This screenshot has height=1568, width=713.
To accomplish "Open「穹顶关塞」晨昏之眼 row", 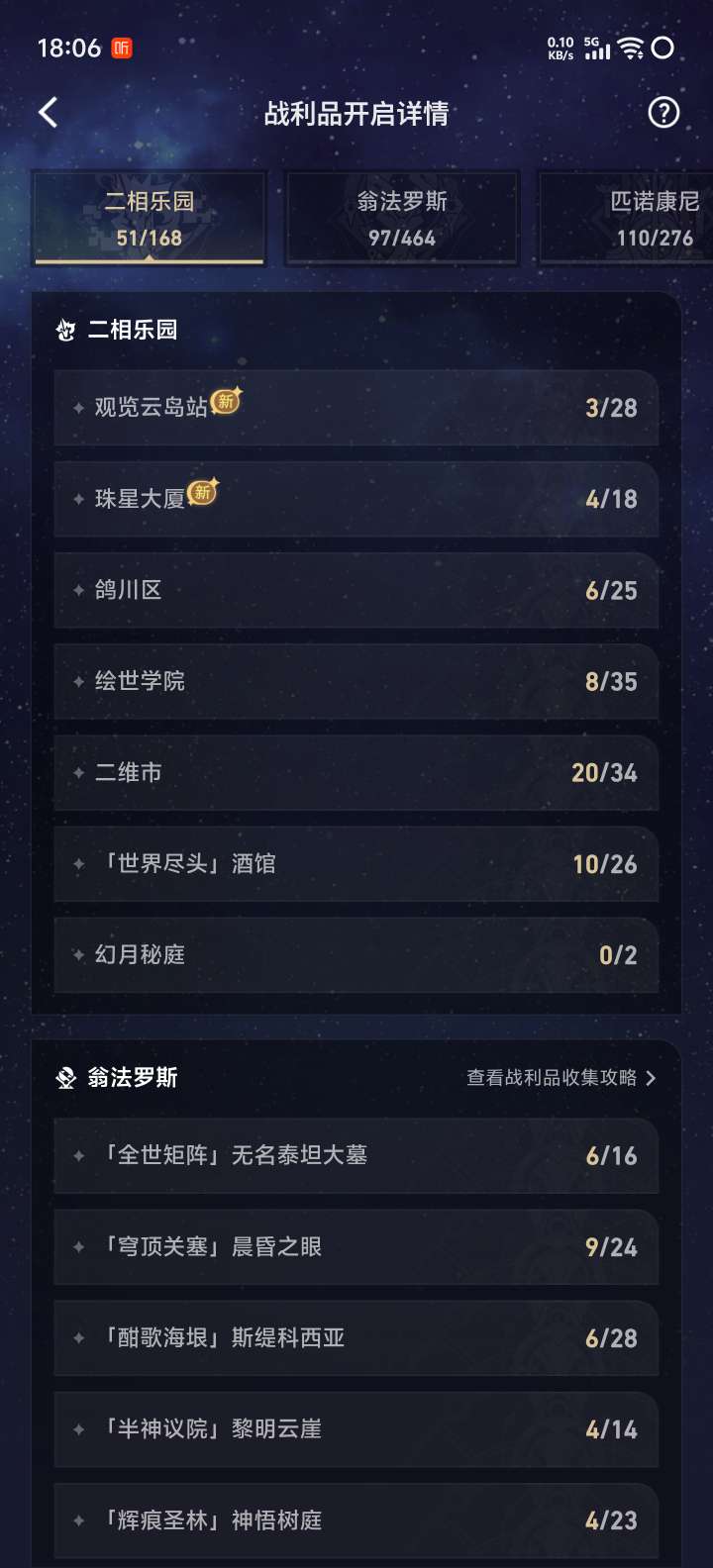I will coord(356,1246).
